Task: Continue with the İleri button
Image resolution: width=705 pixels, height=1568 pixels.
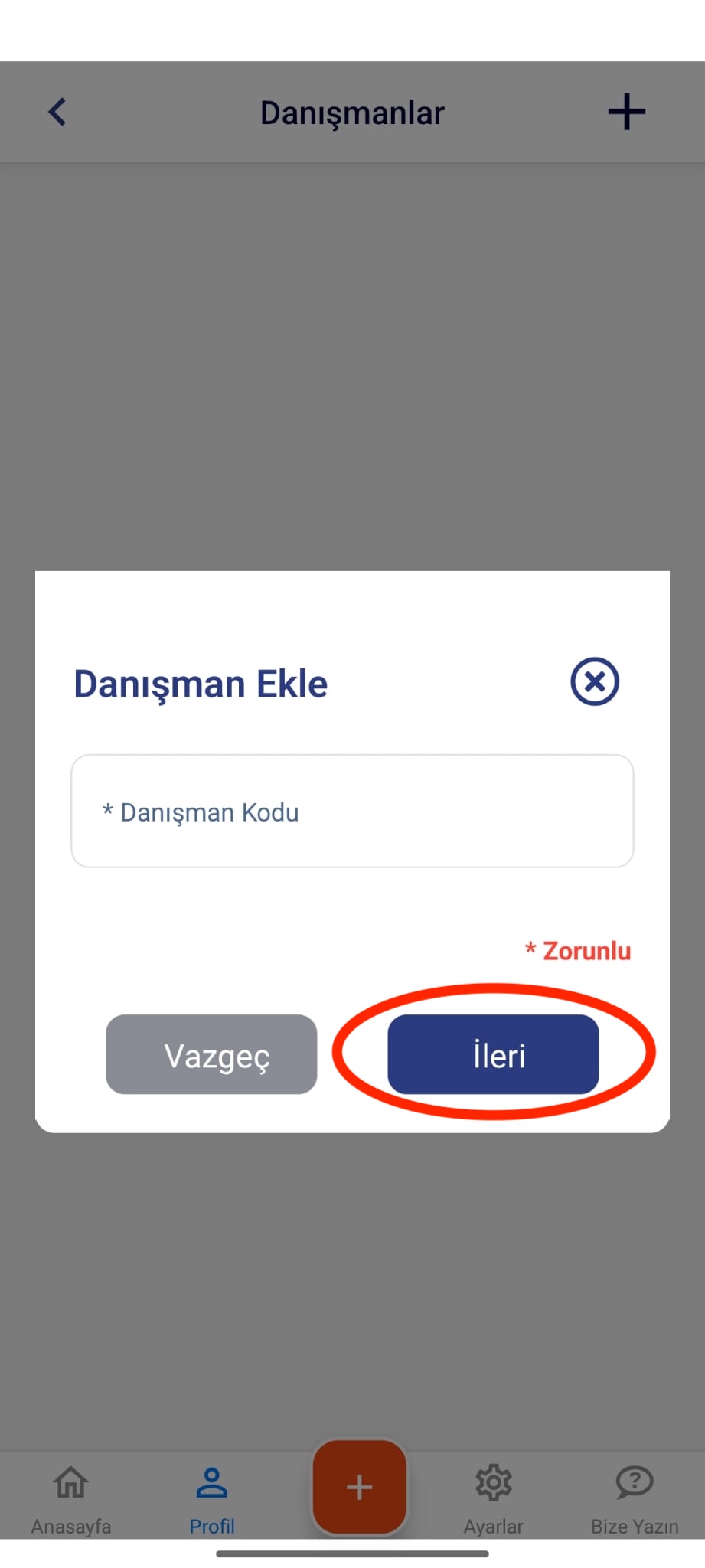Action: click(493, 1054)
